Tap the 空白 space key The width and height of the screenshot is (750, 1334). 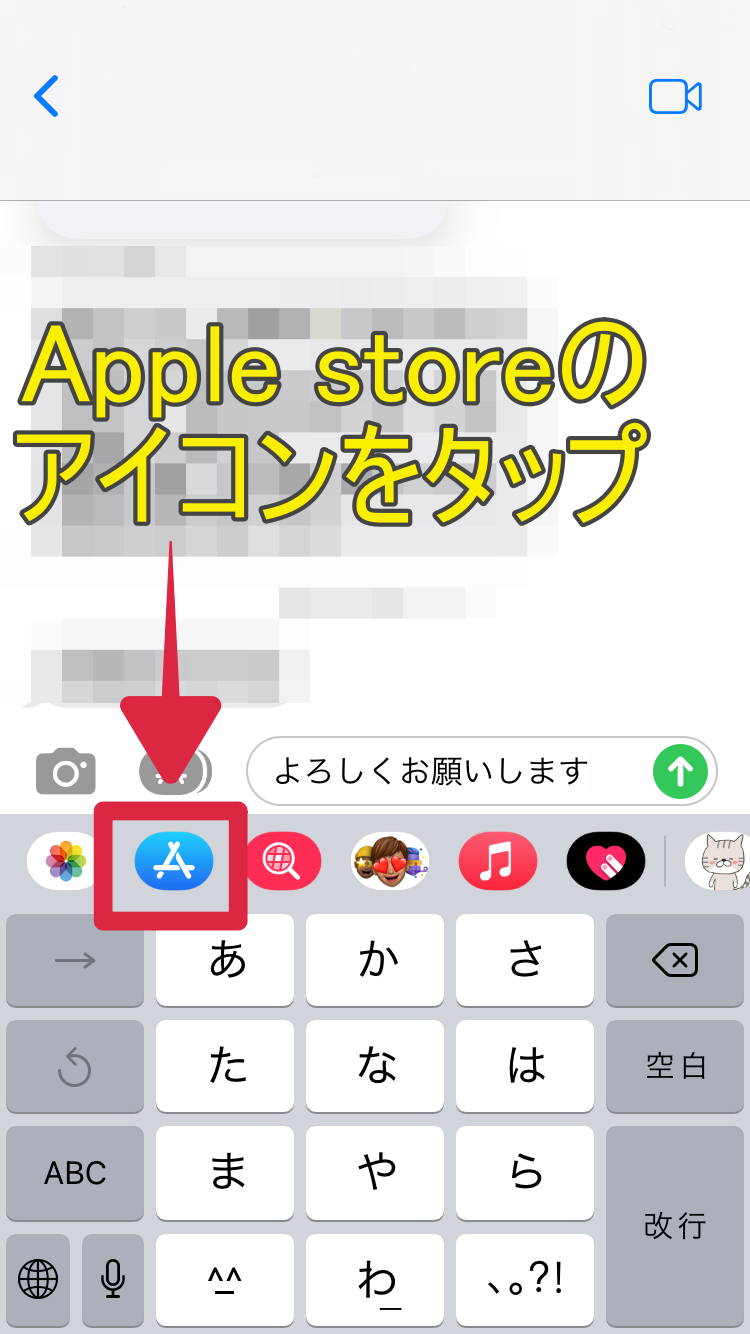coord(675,1067)
